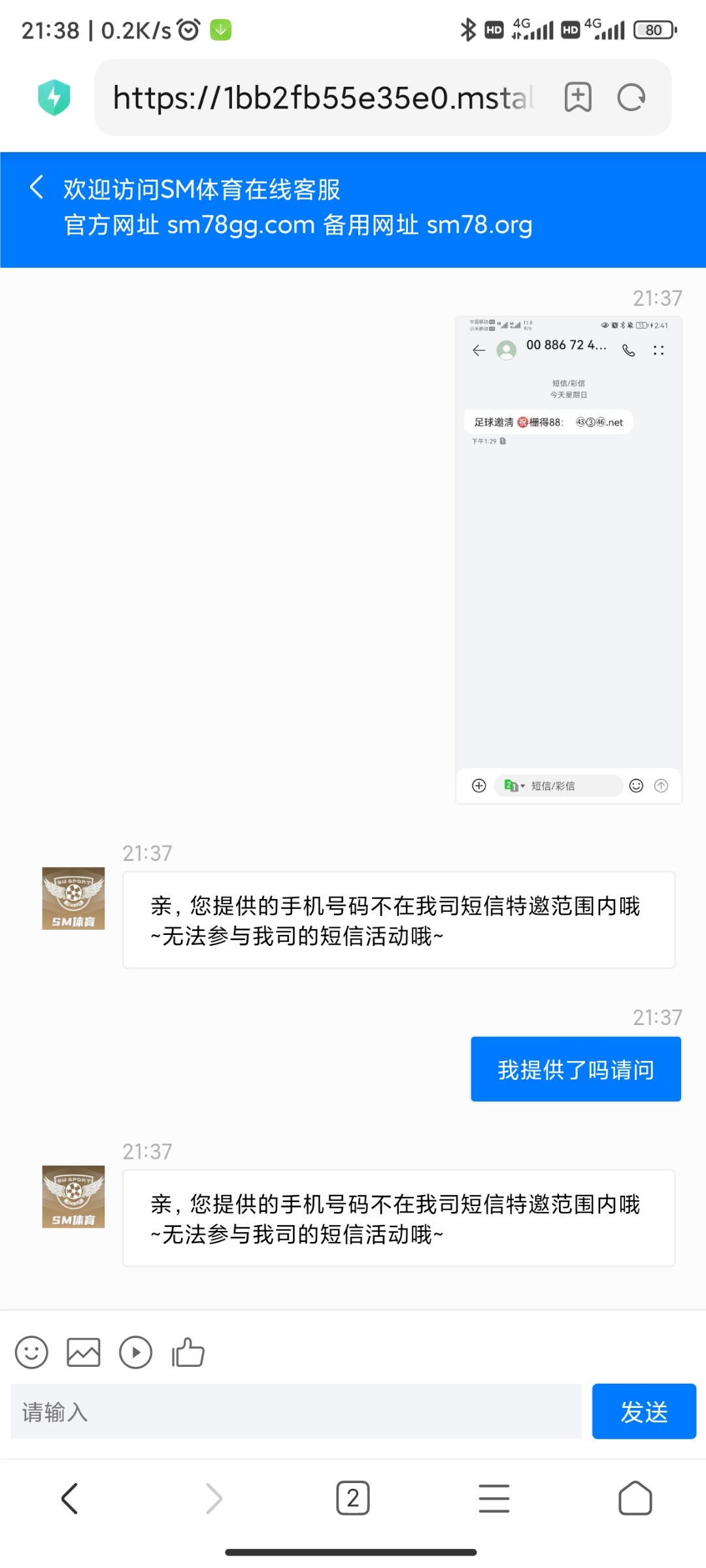Tap the add-bookmark icon in address bar
706x1568 pixels.
click(578, 97)
